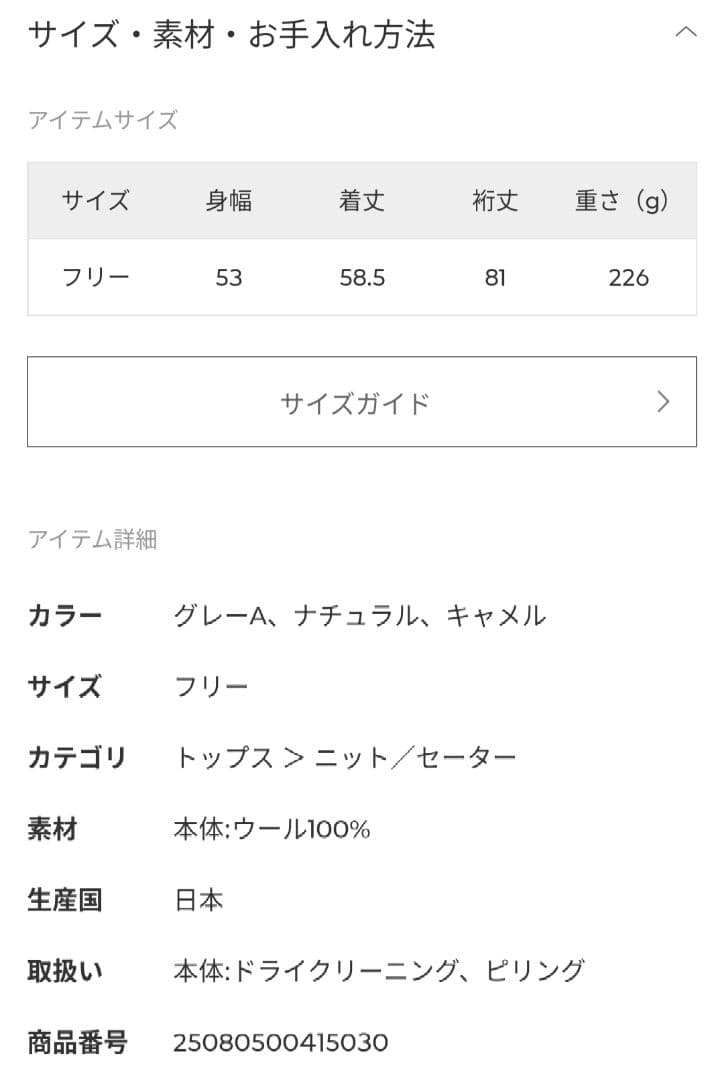
Task: Click the 裄丈 table header
Action: pyautogui.click(x=495, y=200)
